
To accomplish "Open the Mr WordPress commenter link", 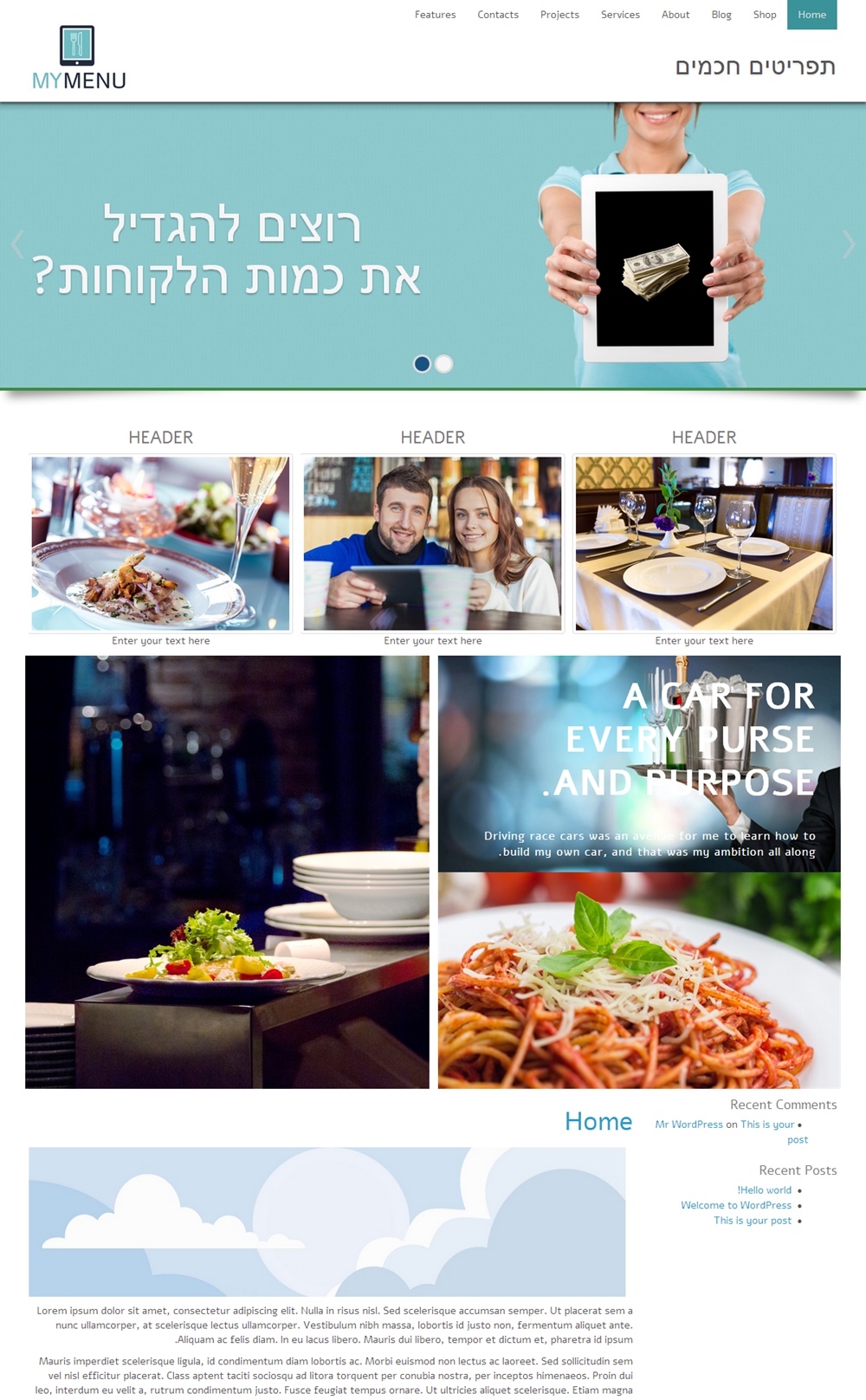I will (x=688, y=1125).
